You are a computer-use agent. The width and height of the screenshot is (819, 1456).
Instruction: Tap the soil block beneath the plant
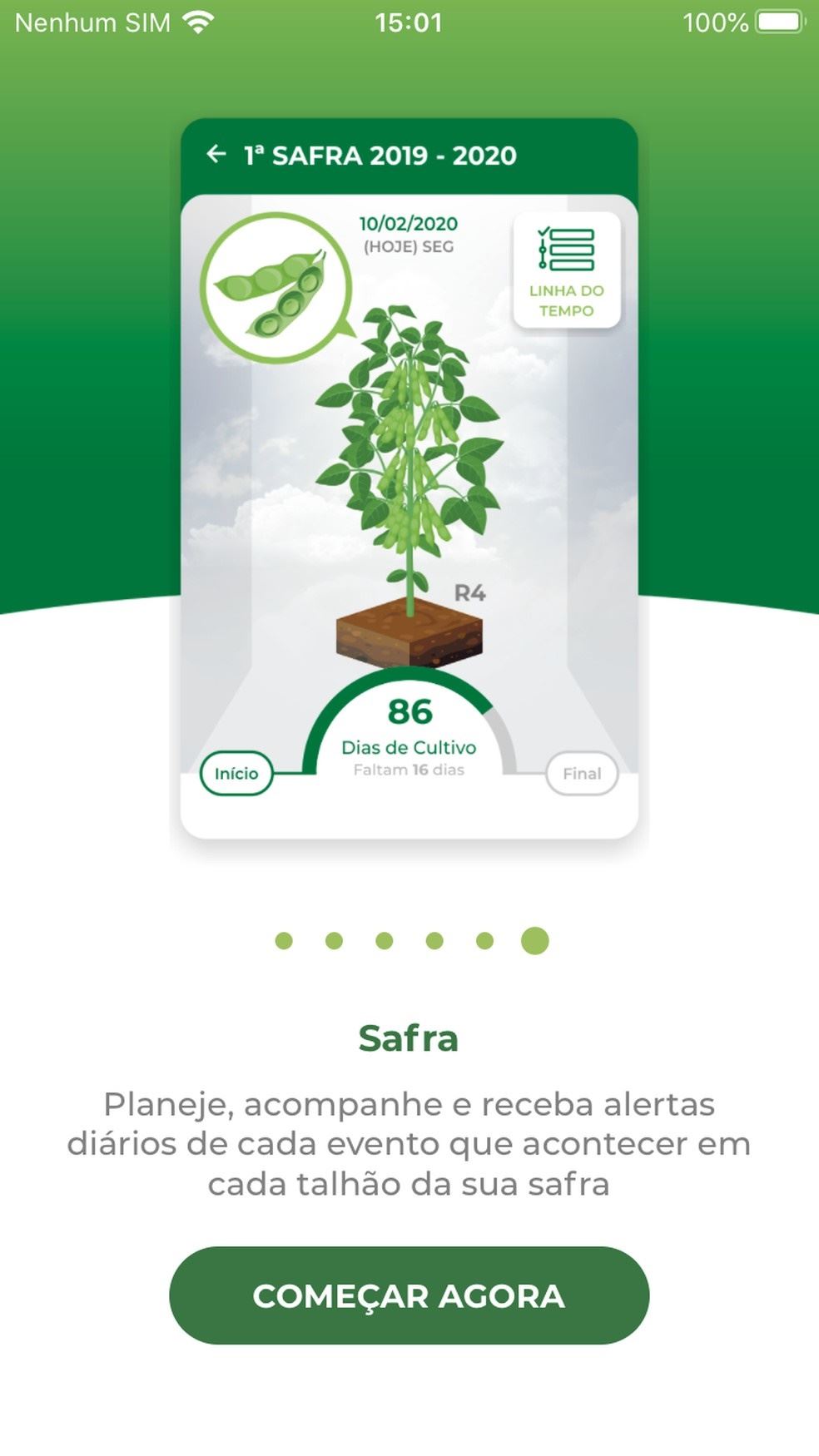(408, 636)
